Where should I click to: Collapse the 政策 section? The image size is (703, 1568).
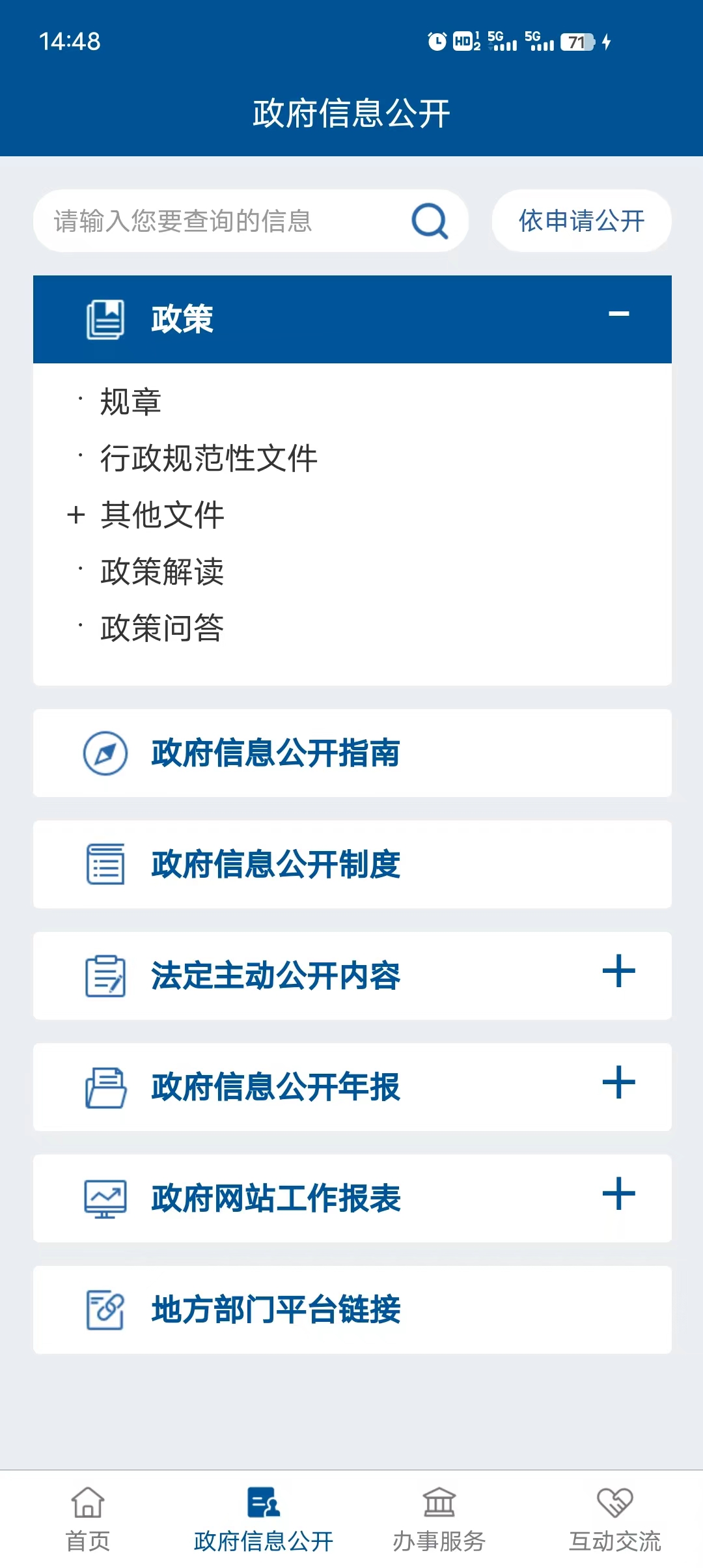pos(618,315)
